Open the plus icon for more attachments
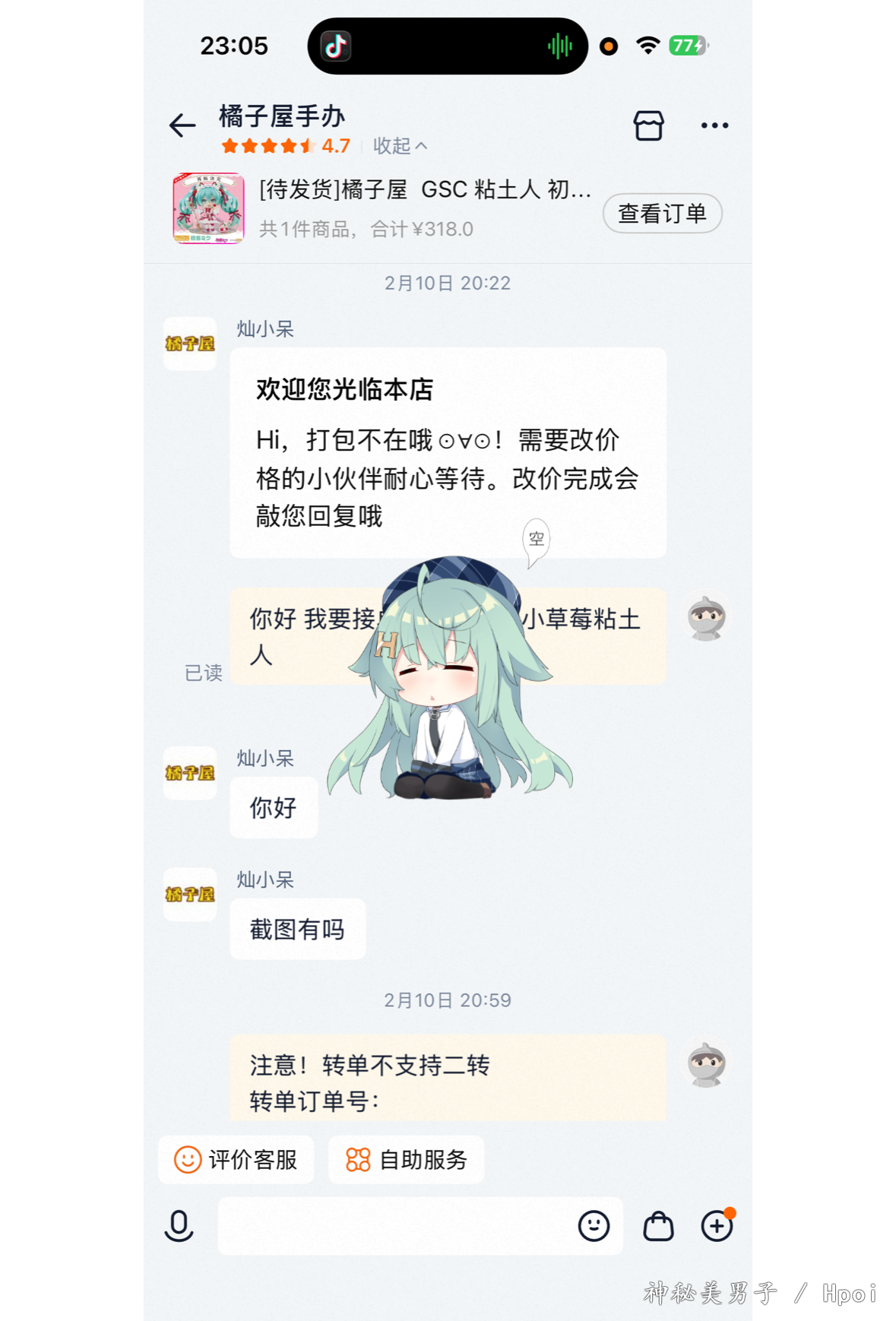This screenshot has width=896, height=1321. [717, 1225]
